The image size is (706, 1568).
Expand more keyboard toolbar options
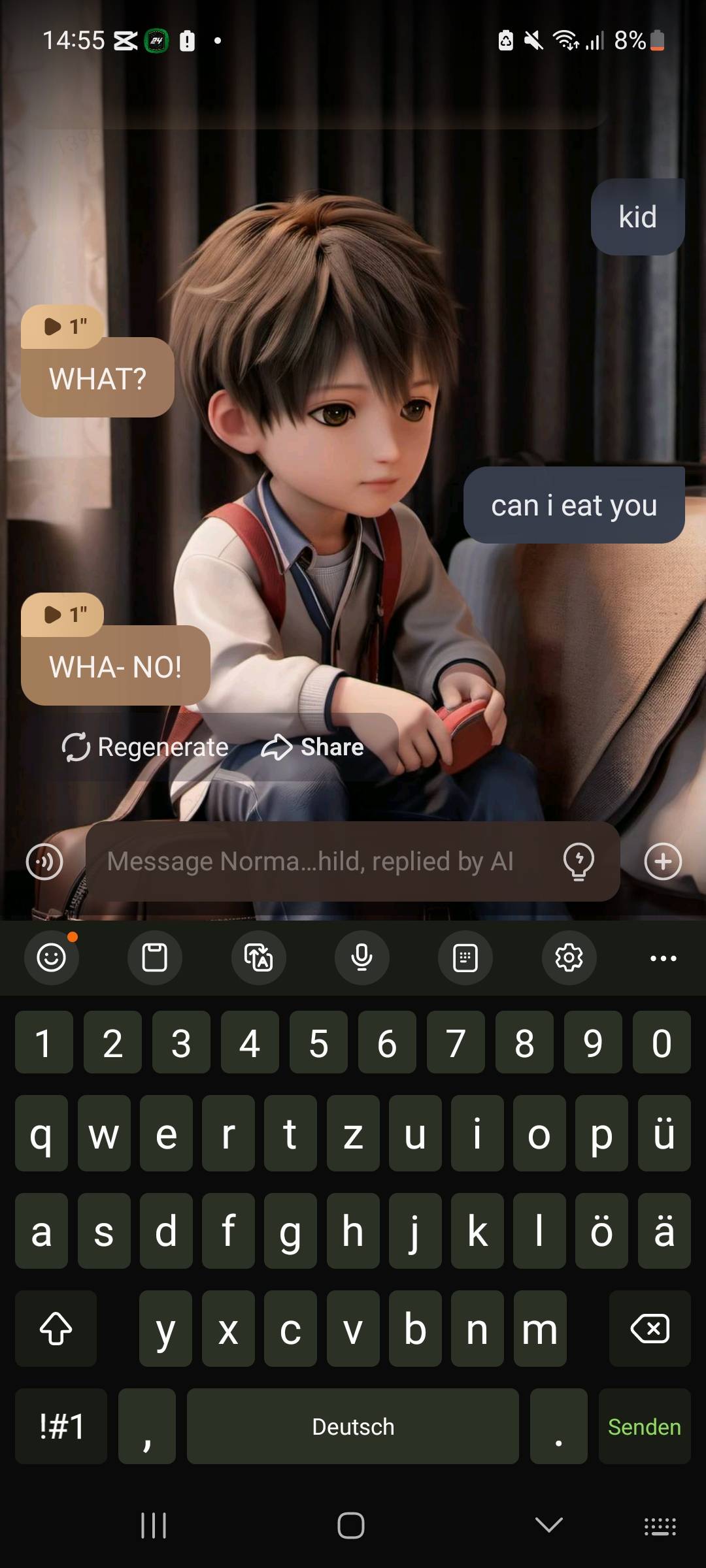coord(663,958)
